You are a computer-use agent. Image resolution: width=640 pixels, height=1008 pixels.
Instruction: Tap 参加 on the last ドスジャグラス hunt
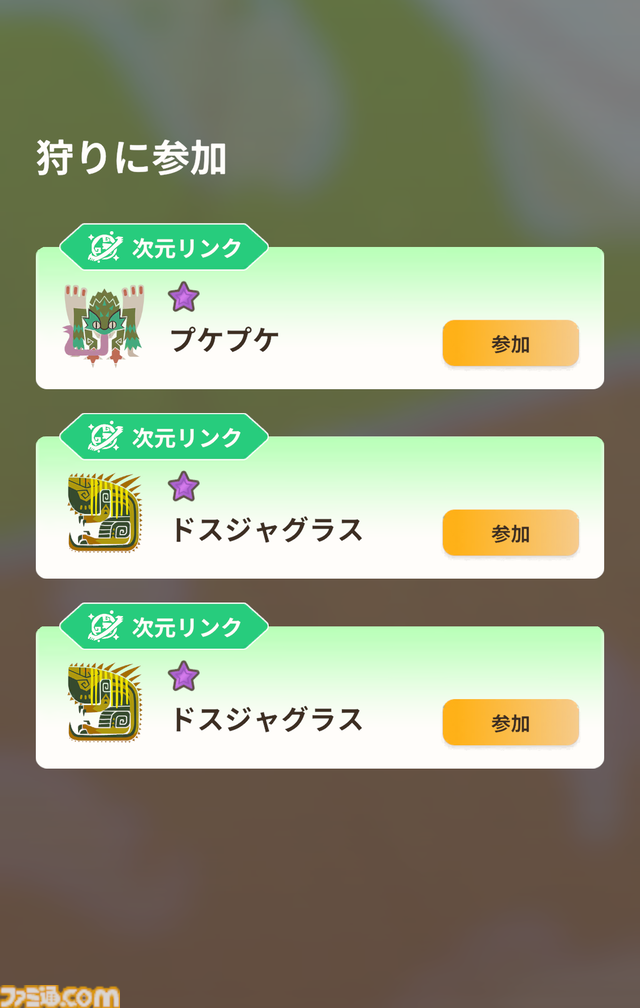point(510,723)
